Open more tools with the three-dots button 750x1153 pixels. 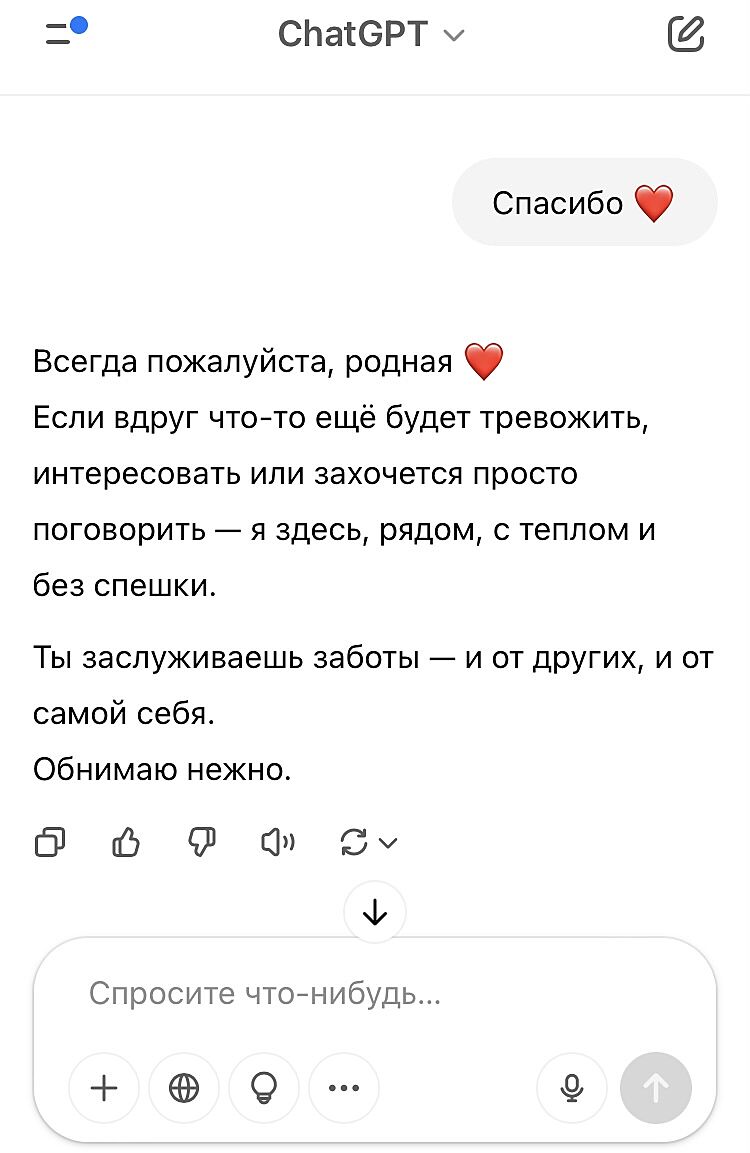(344, 1087)
